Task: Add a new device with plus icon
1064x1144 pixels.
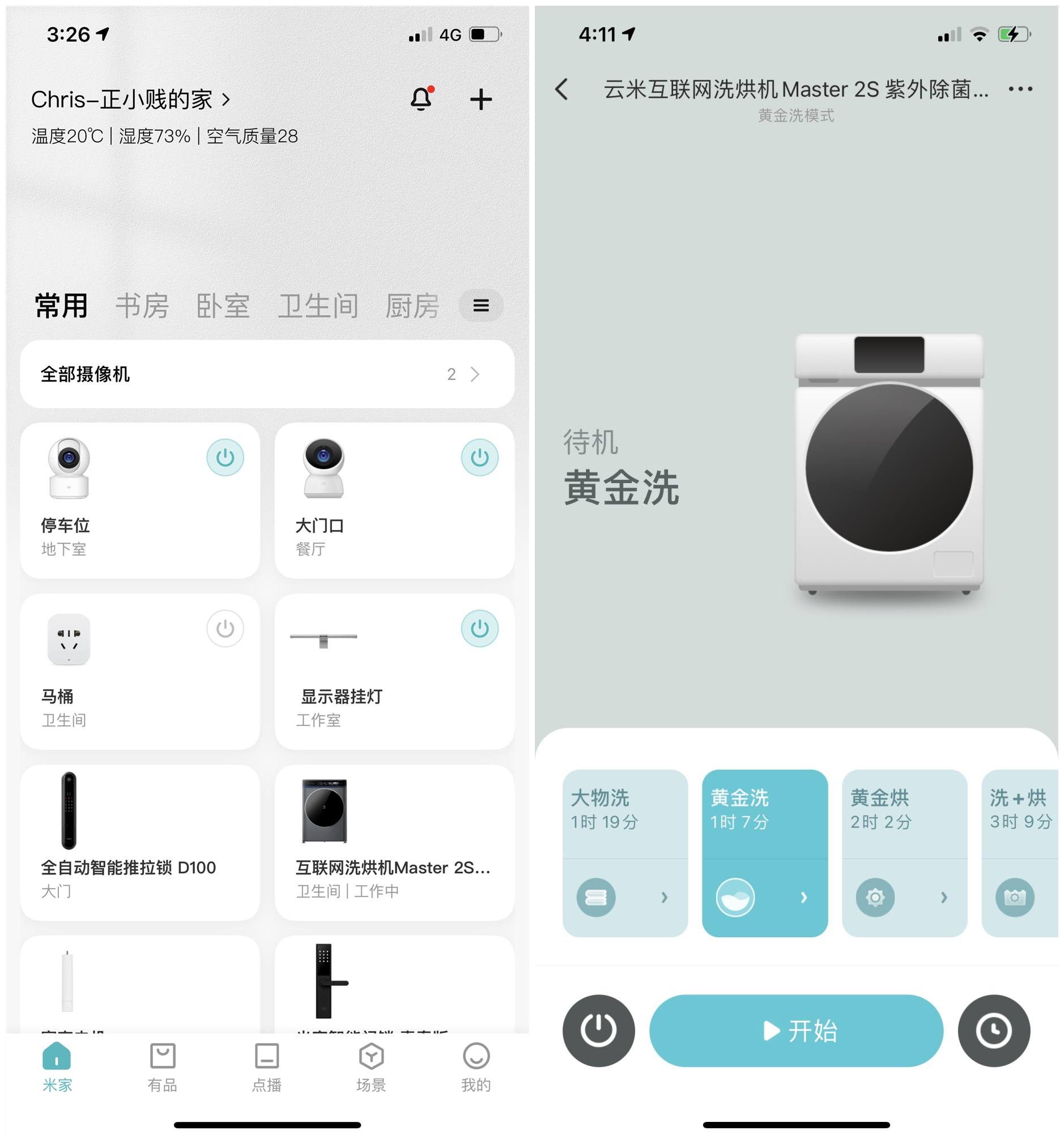Action: pyautogui.click(x=481, y=100)
